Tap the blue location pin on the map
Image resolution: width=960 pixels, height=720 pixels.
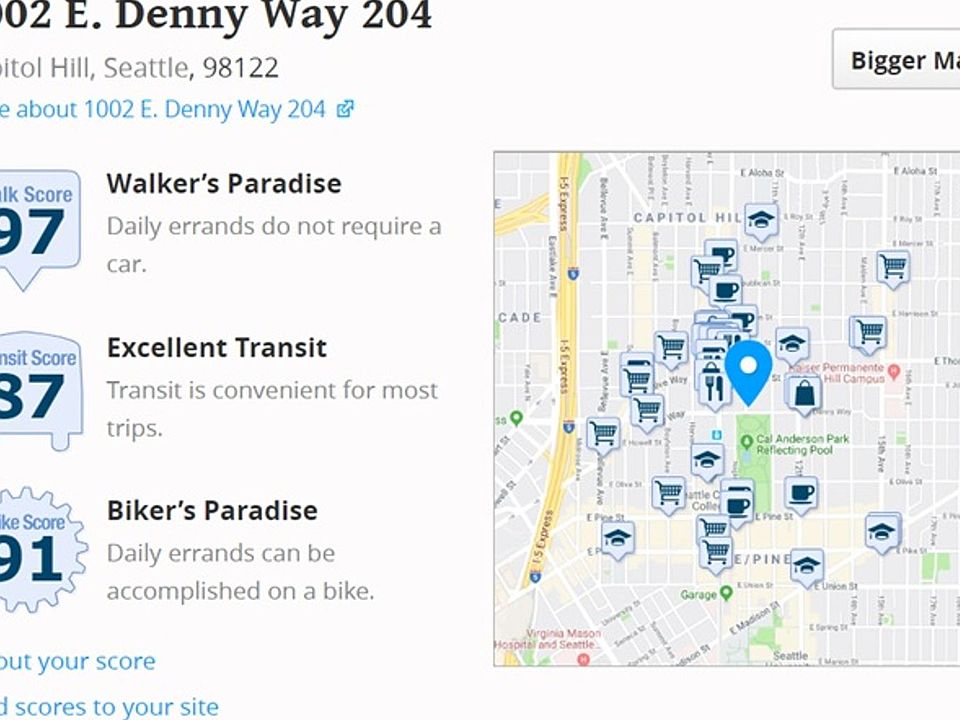tap(748, 368)
